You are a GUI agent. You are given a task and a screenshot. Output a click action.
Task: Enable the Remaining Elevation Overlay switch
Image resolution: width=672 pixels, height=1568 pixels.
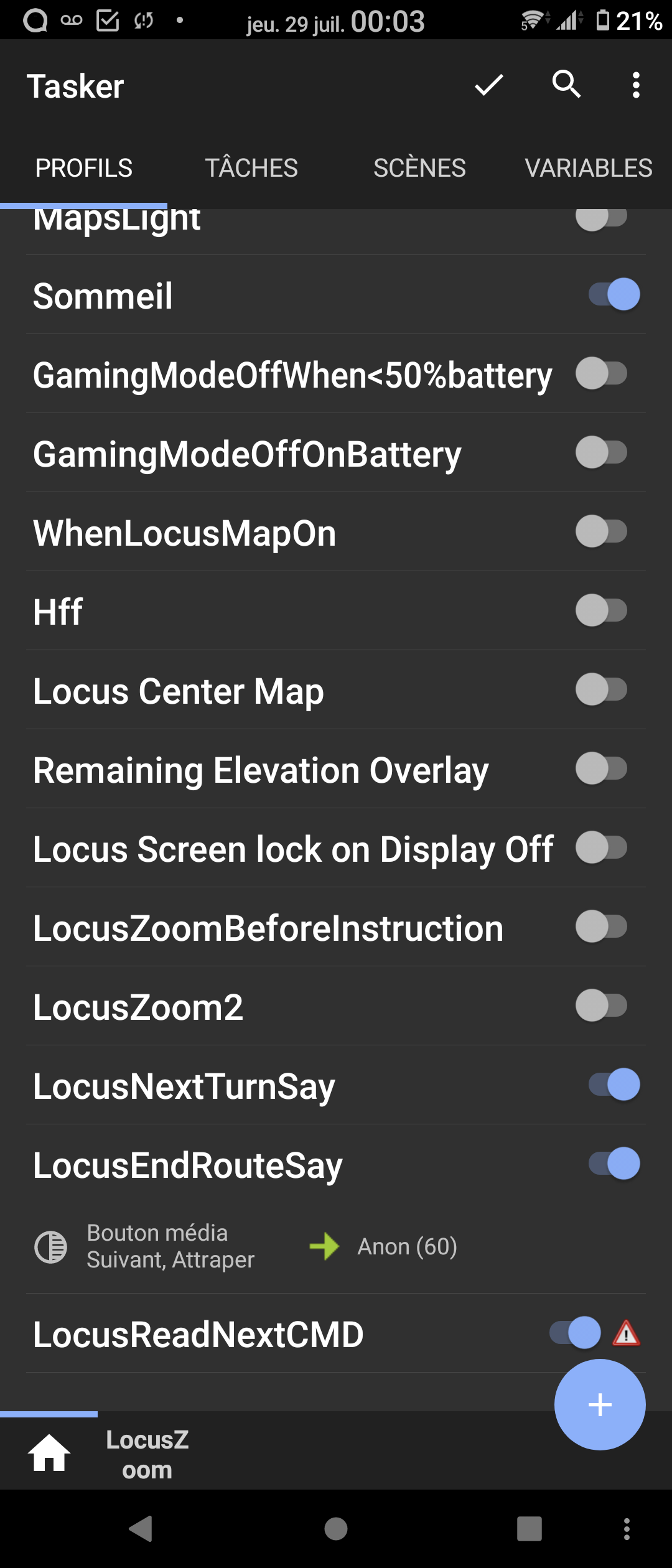(x=601, y=768)
